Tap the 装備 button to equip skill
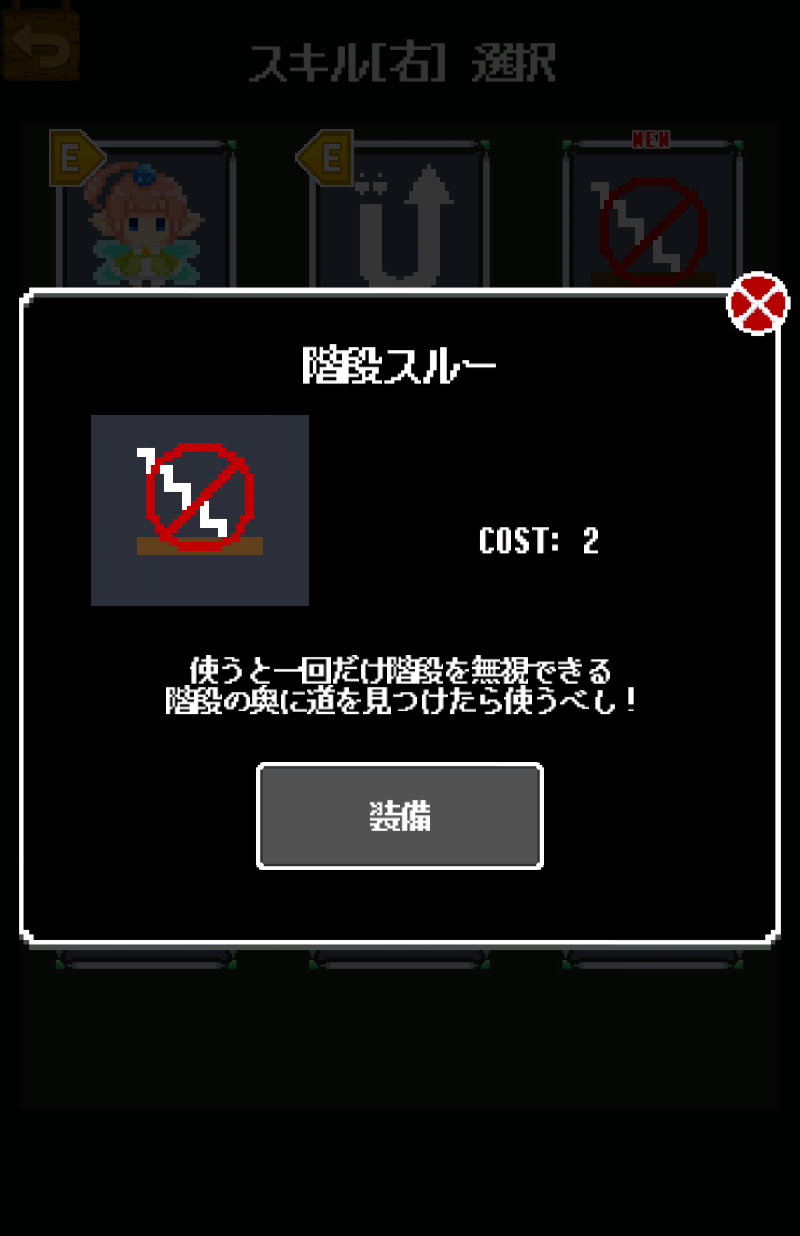 pyautogui.click(x=400, y=816)
